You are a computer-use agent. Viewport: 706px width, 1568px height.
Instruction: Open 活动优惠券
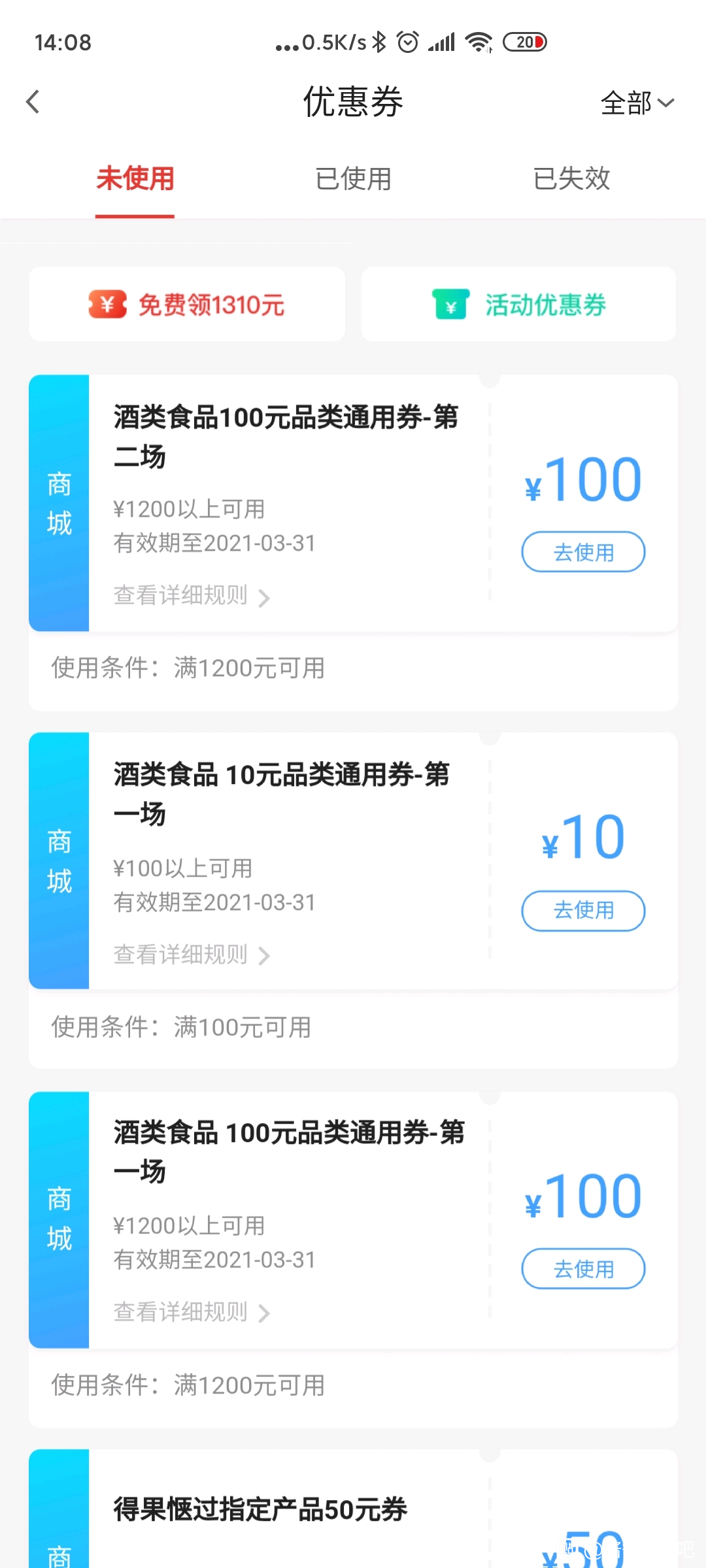point(518,304)
